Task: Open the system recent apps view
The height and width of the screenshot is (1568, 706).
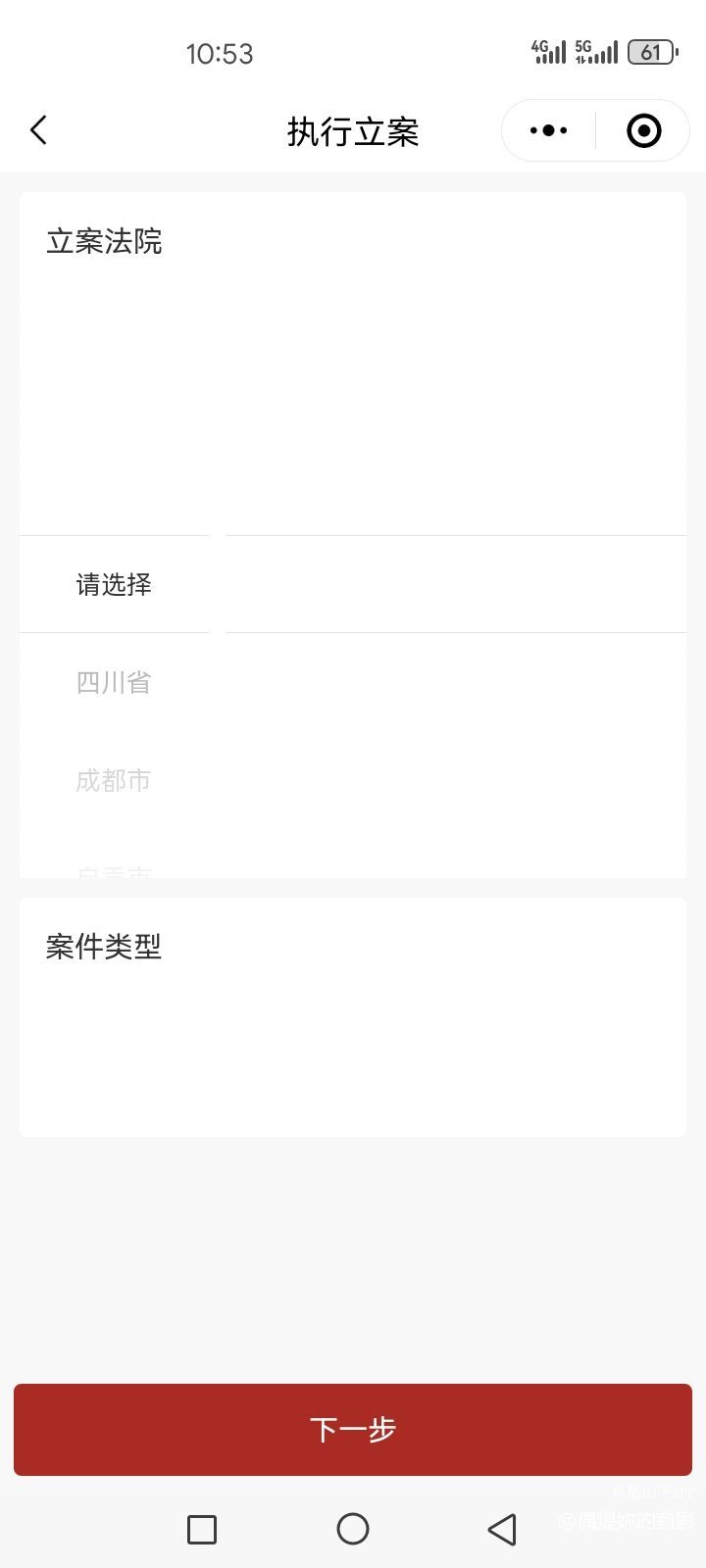Action: (x=202, y=1529)
